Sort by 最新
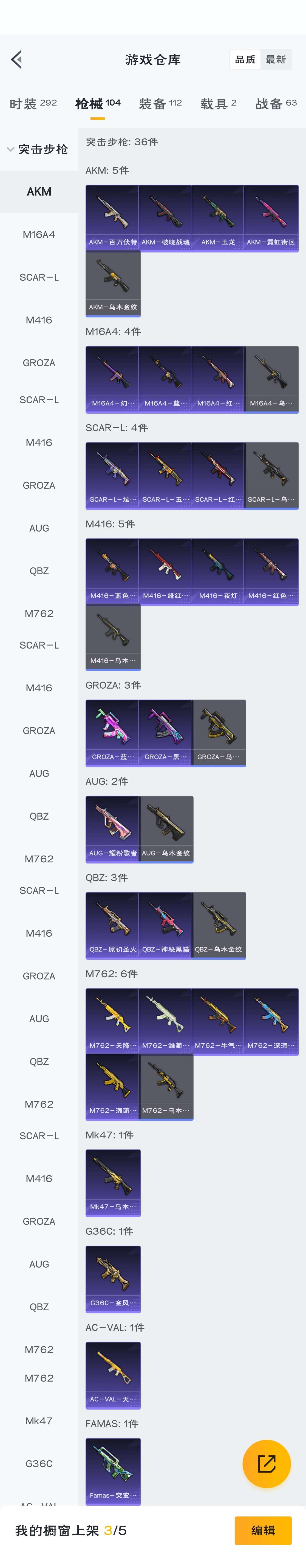Viewport: 306px width, 1568px height. pos(276,60)
